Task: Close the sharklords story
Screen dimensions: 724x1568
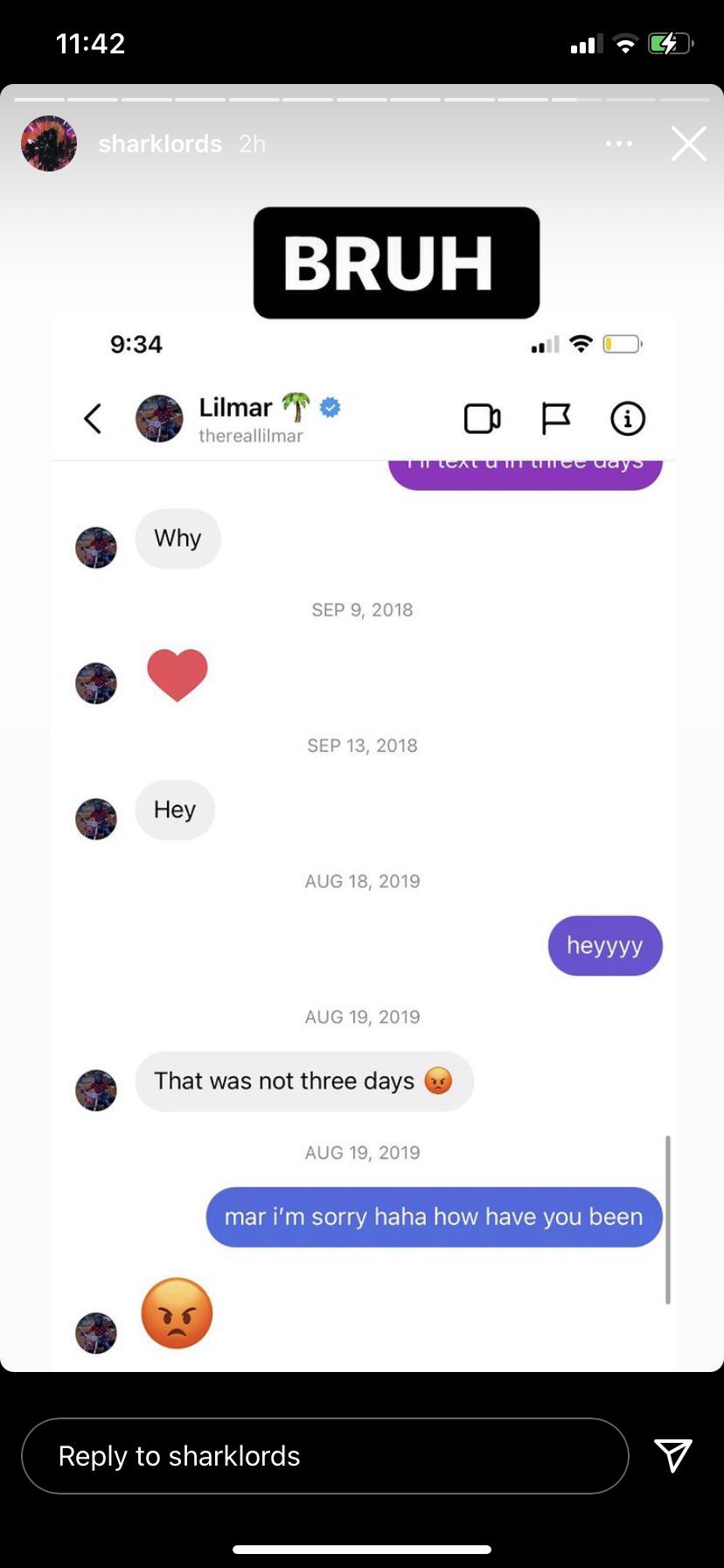Action: click(x=688, y=143)
